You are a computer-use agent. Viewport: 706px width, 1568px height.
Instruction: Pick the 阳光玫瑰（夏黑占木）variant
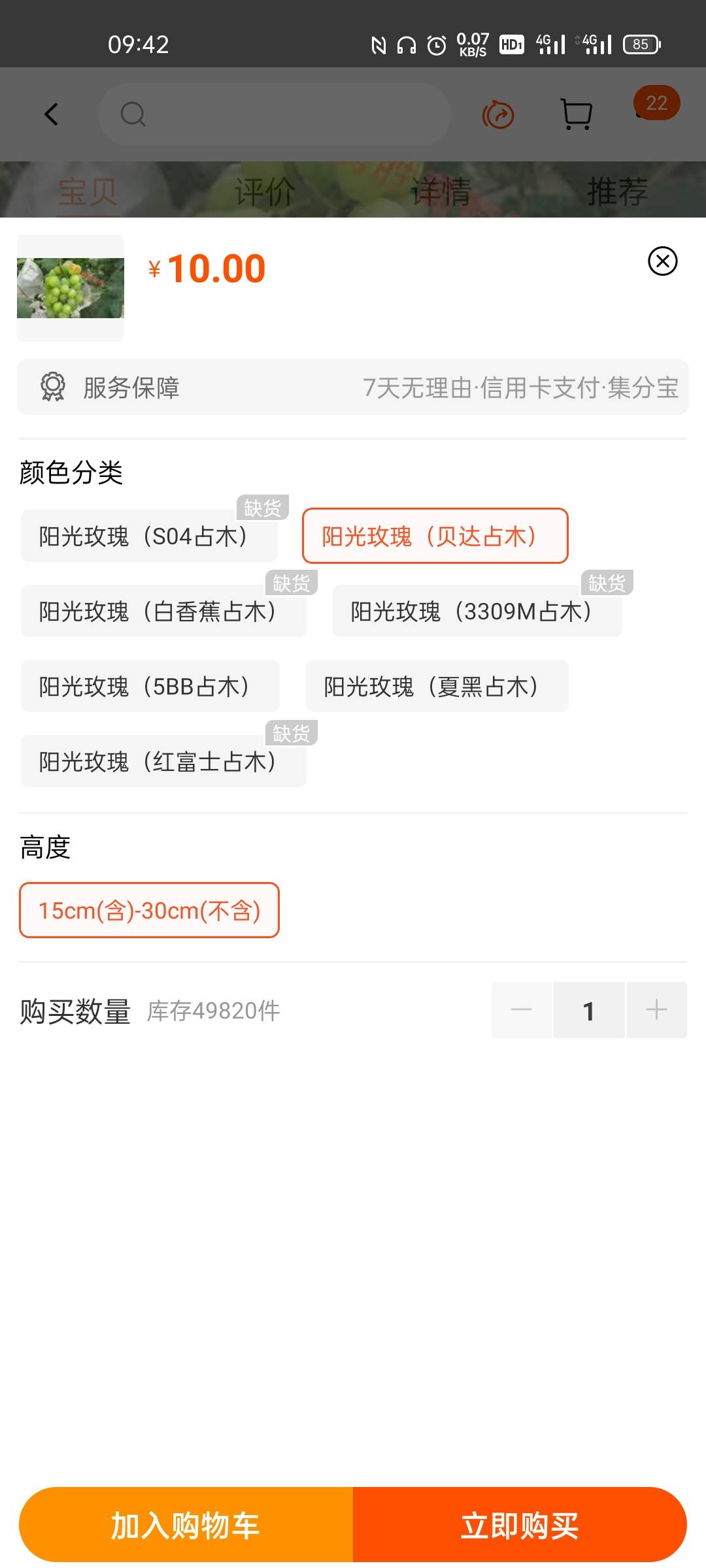pos(437,687)
